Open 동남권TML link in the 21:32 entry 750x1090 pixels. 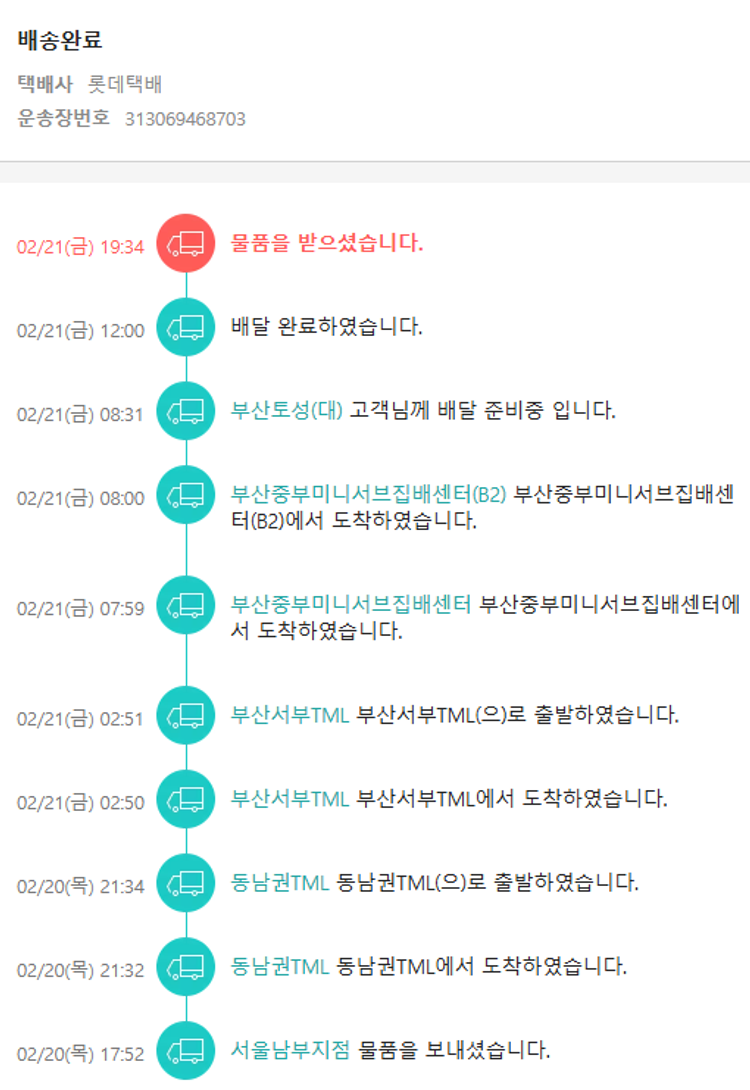click(280, 967)
